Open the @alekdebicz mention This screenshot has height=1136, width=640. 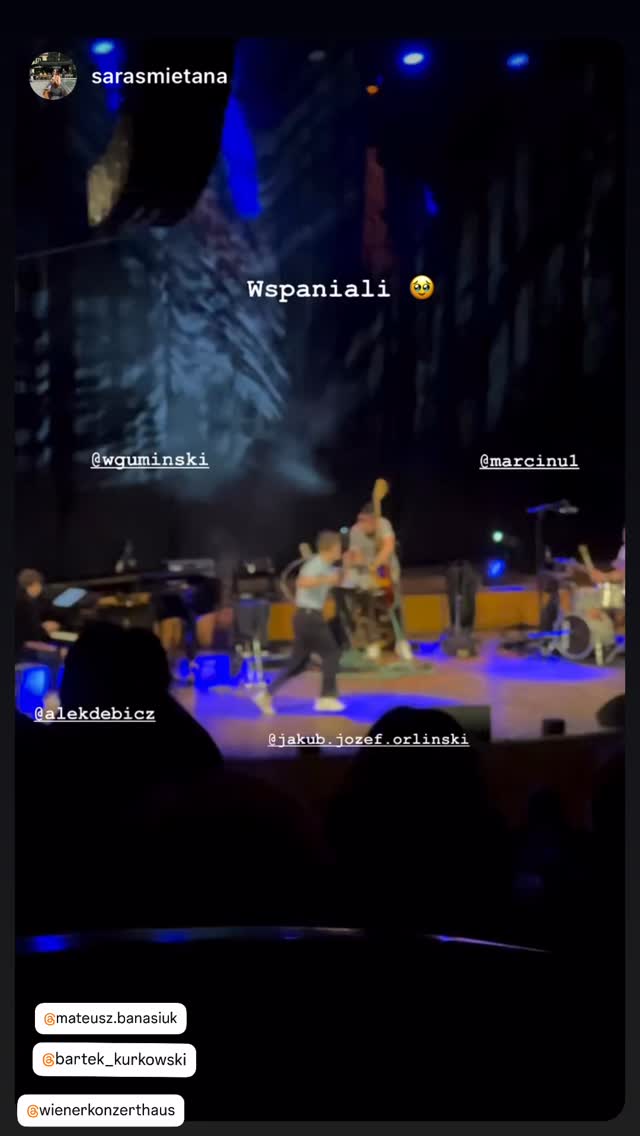94,714
